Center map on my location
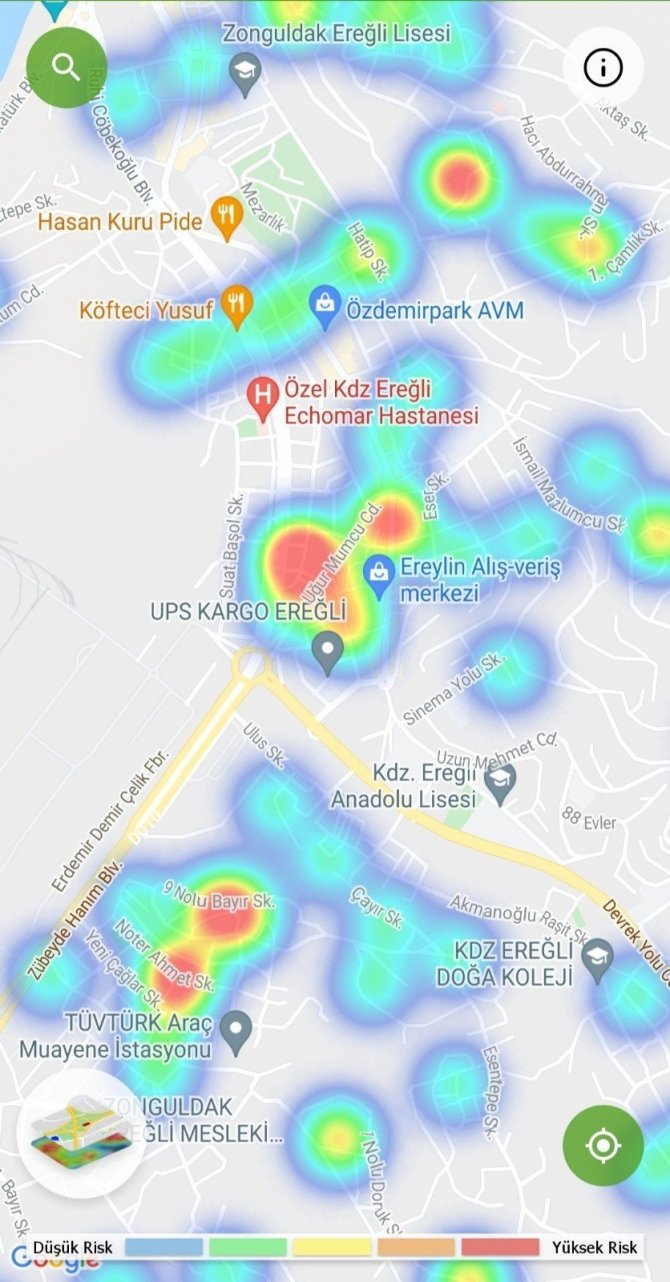 (x=602, y=1145)
